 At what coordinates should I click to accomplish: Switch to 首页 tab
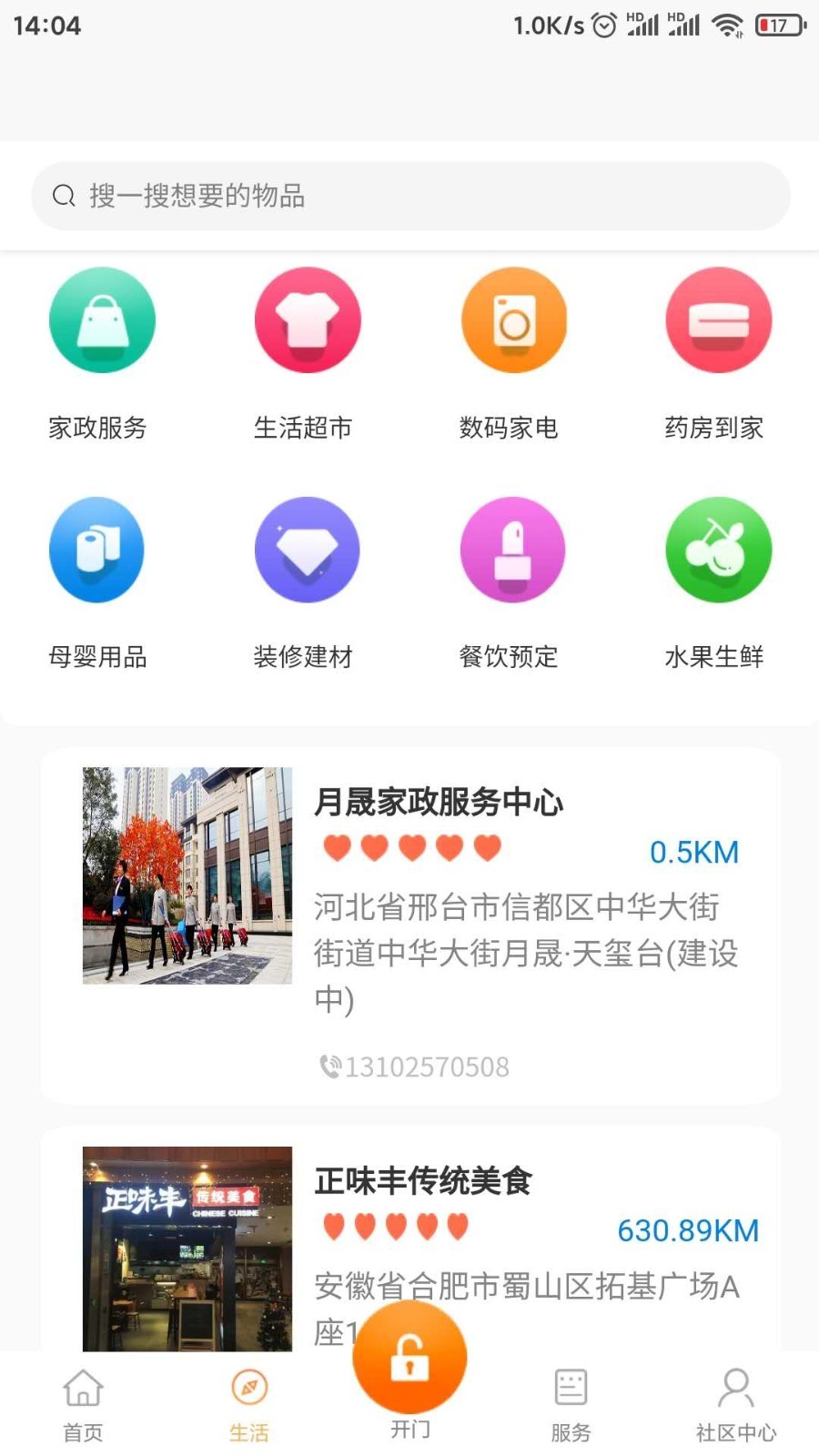point(83,1405)
